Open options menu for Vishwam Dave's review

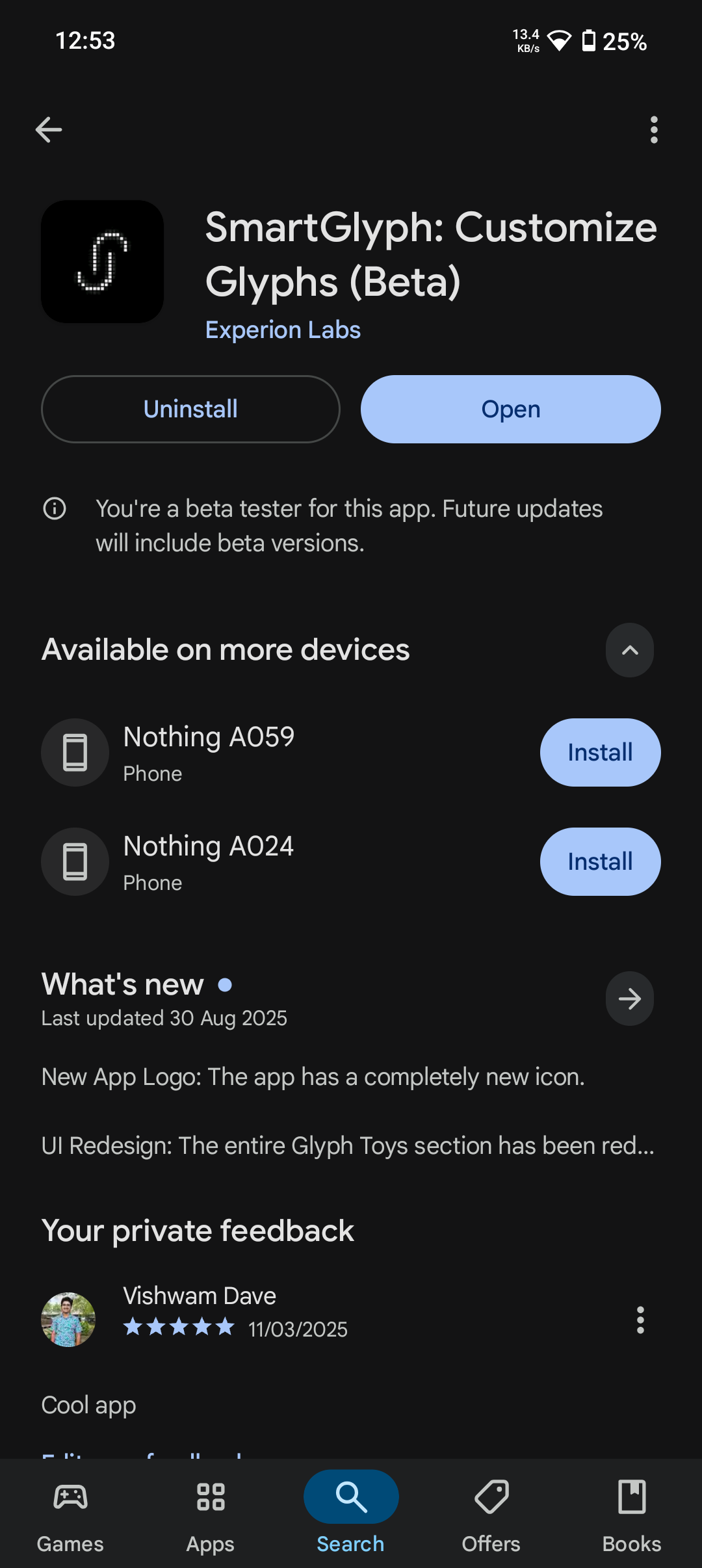[640, 1320]
